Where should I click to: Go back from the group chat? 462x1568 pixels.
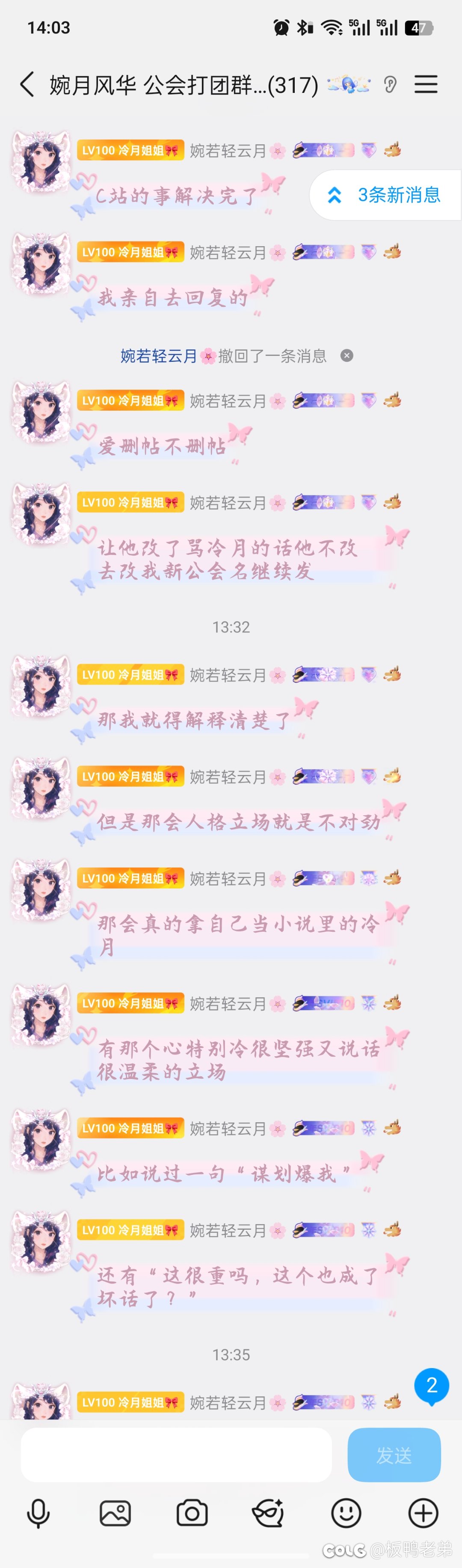[27, 84]
